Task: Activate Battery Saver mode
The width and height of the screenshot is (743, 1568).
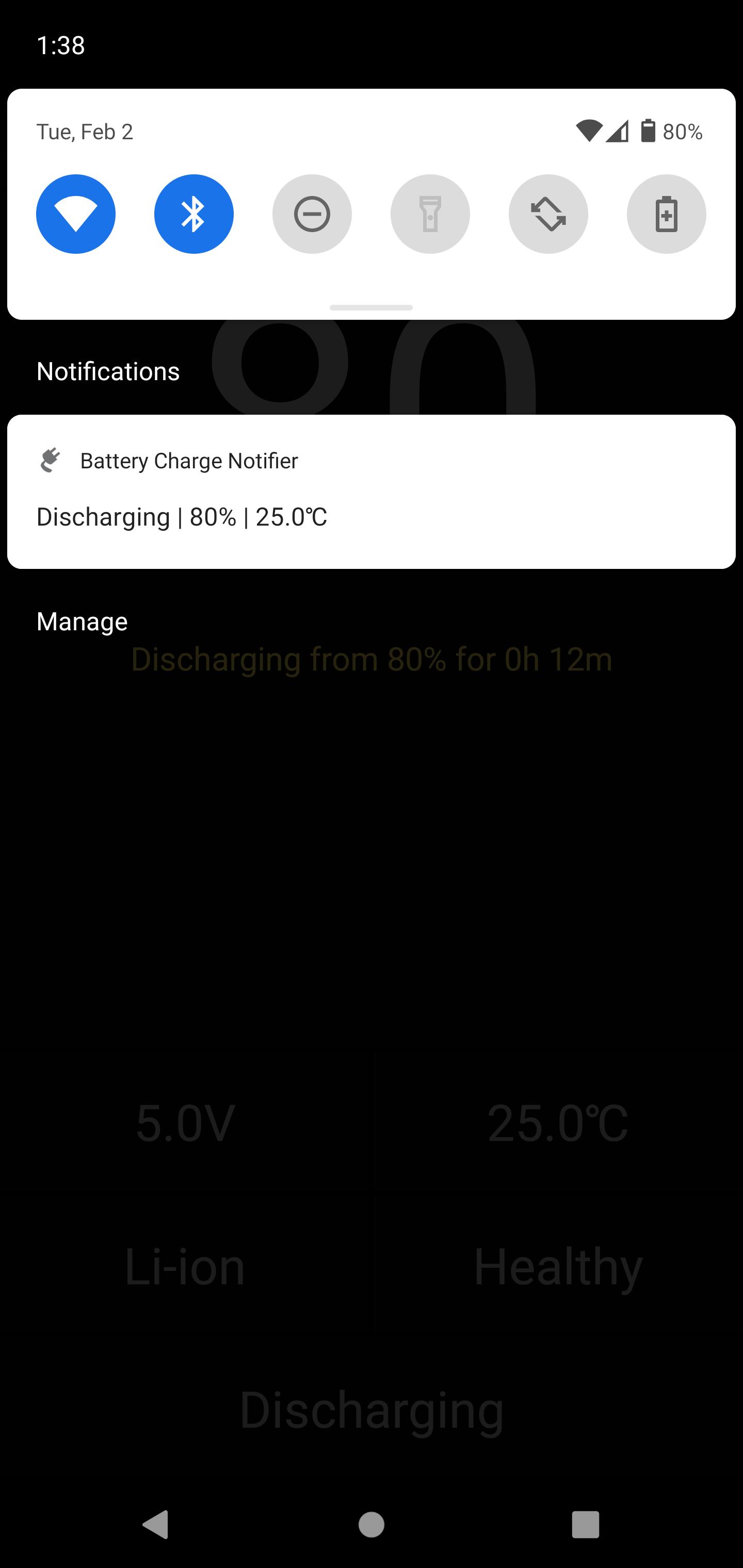Action: 666,214
